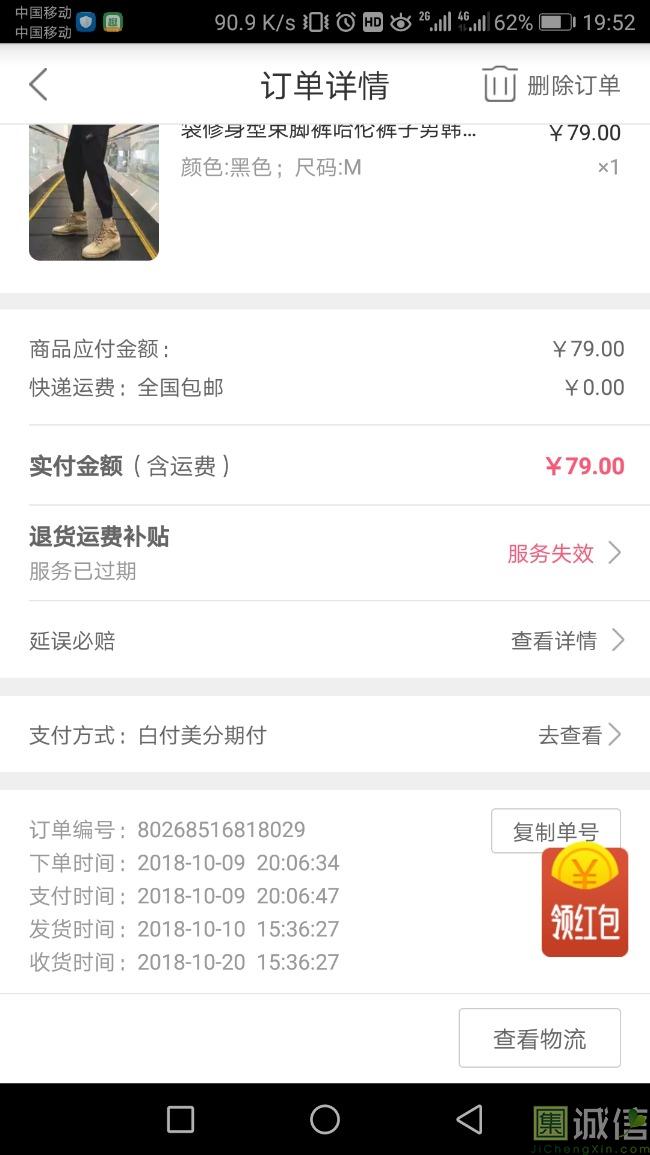
Task: Copy the order number with 复制单号
Action: (x=555, y=831)
